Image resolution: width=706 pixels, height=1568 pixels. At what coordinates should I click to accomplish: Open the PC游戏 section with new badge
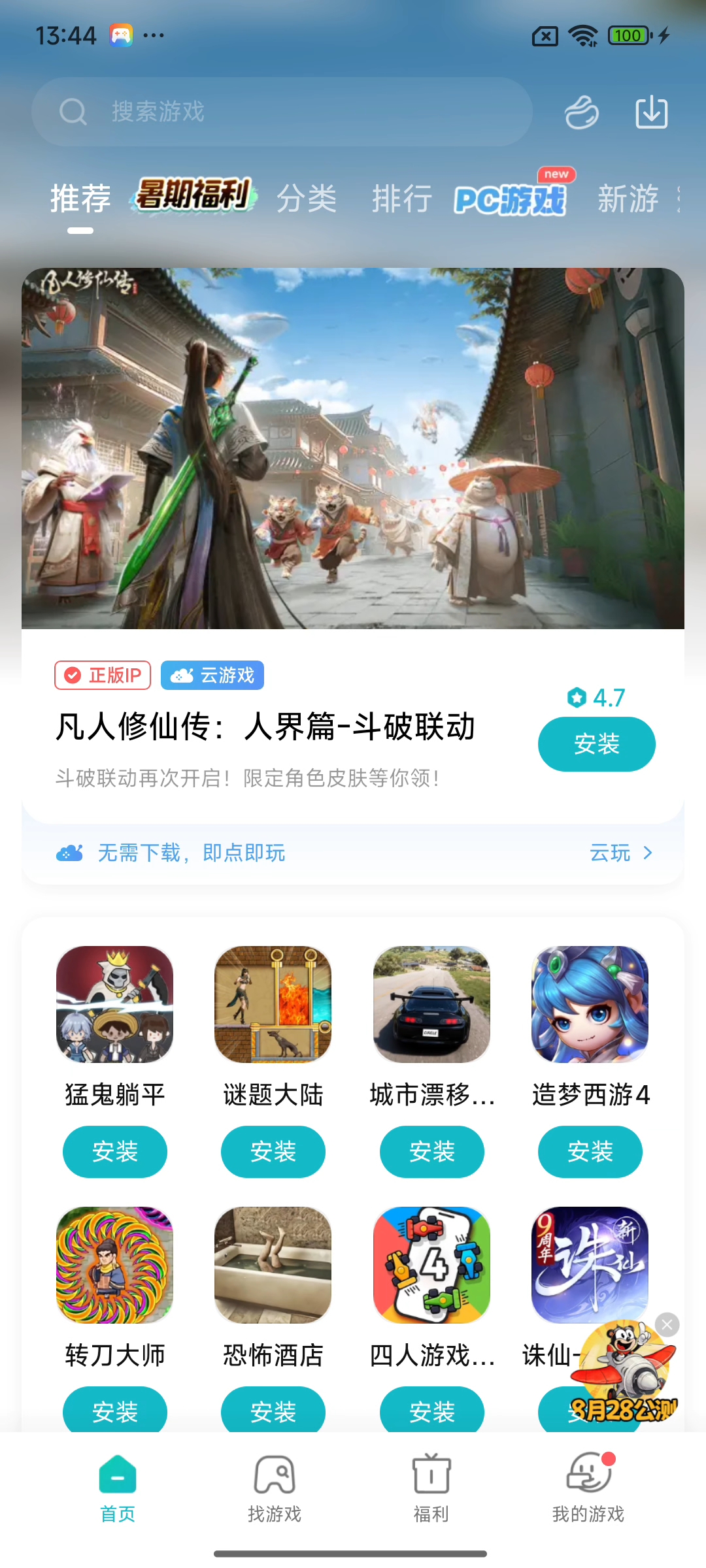click(511, 199)
